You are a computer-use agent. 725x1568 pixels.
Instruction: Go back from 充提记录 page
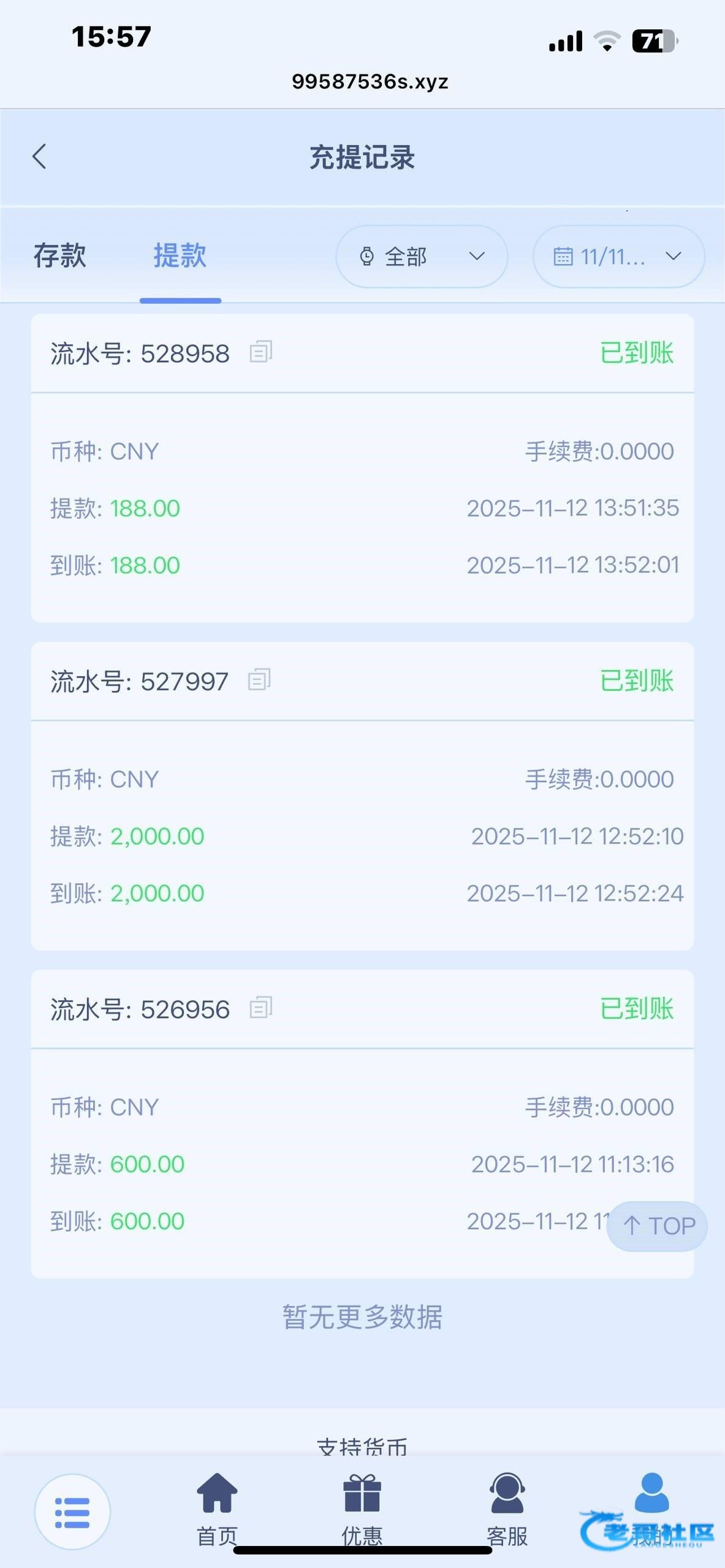(39, 157)
